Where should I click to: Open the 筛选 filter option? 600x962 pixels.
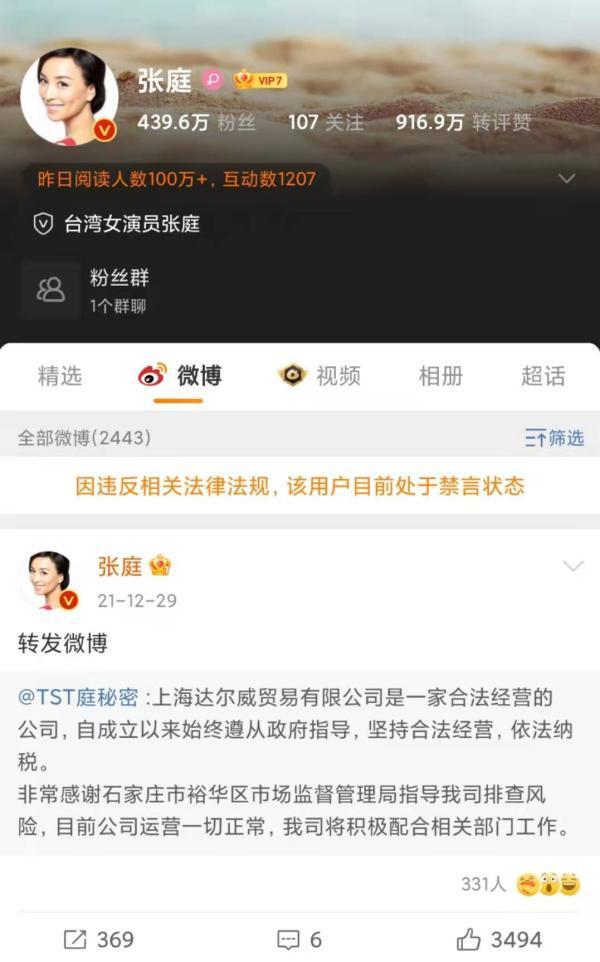[554, 438]
